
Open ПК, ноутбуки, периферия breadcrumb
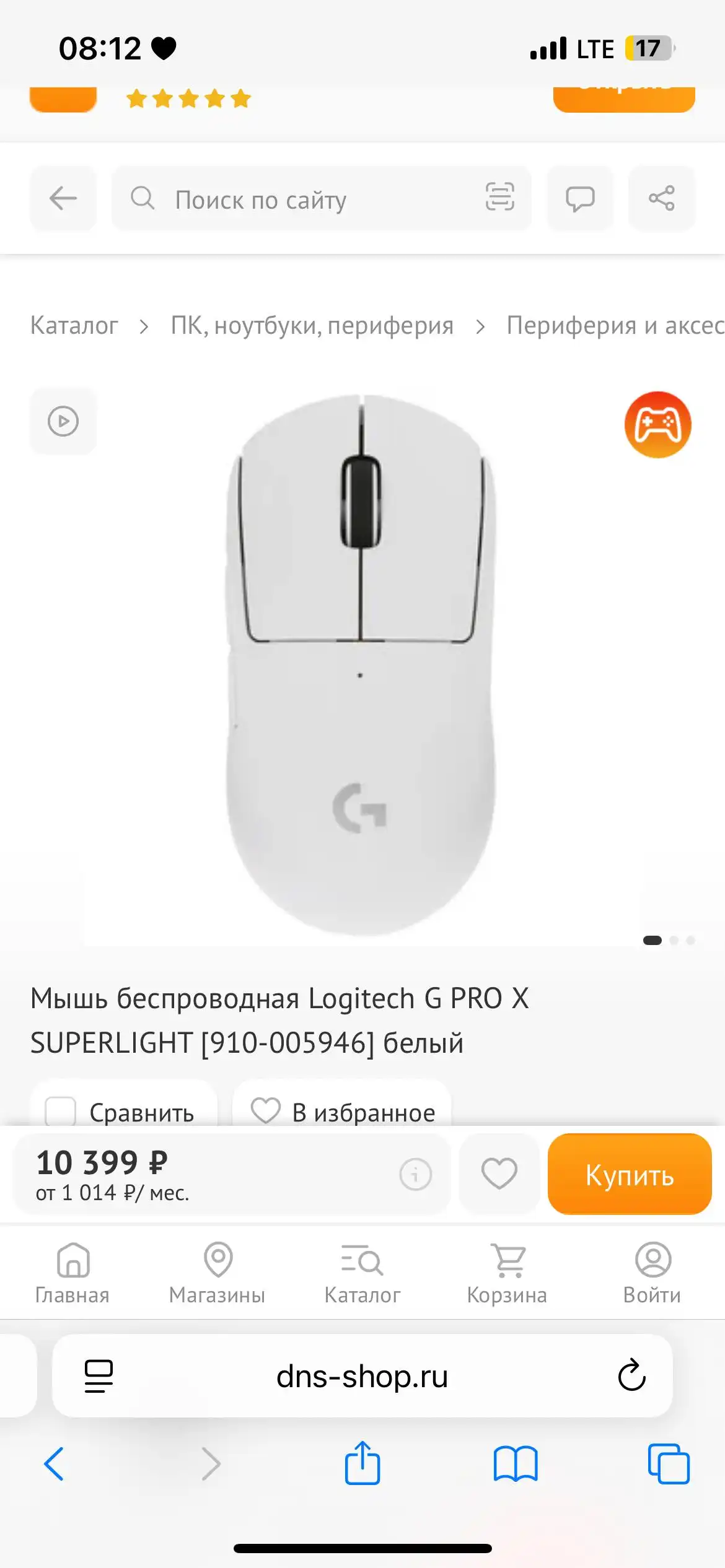click(x=312, y=325)
